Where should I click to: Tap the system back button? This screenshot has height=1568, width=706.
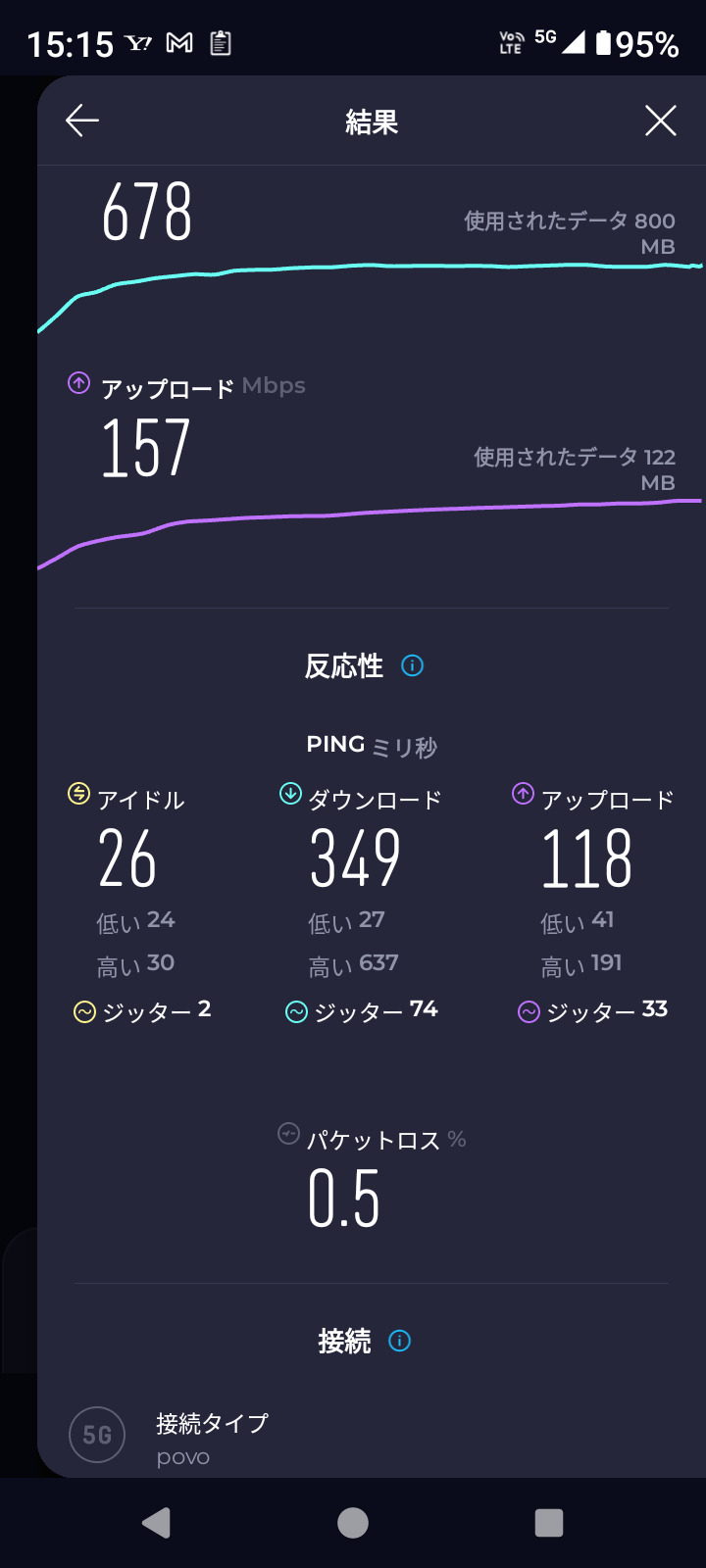157,1522
